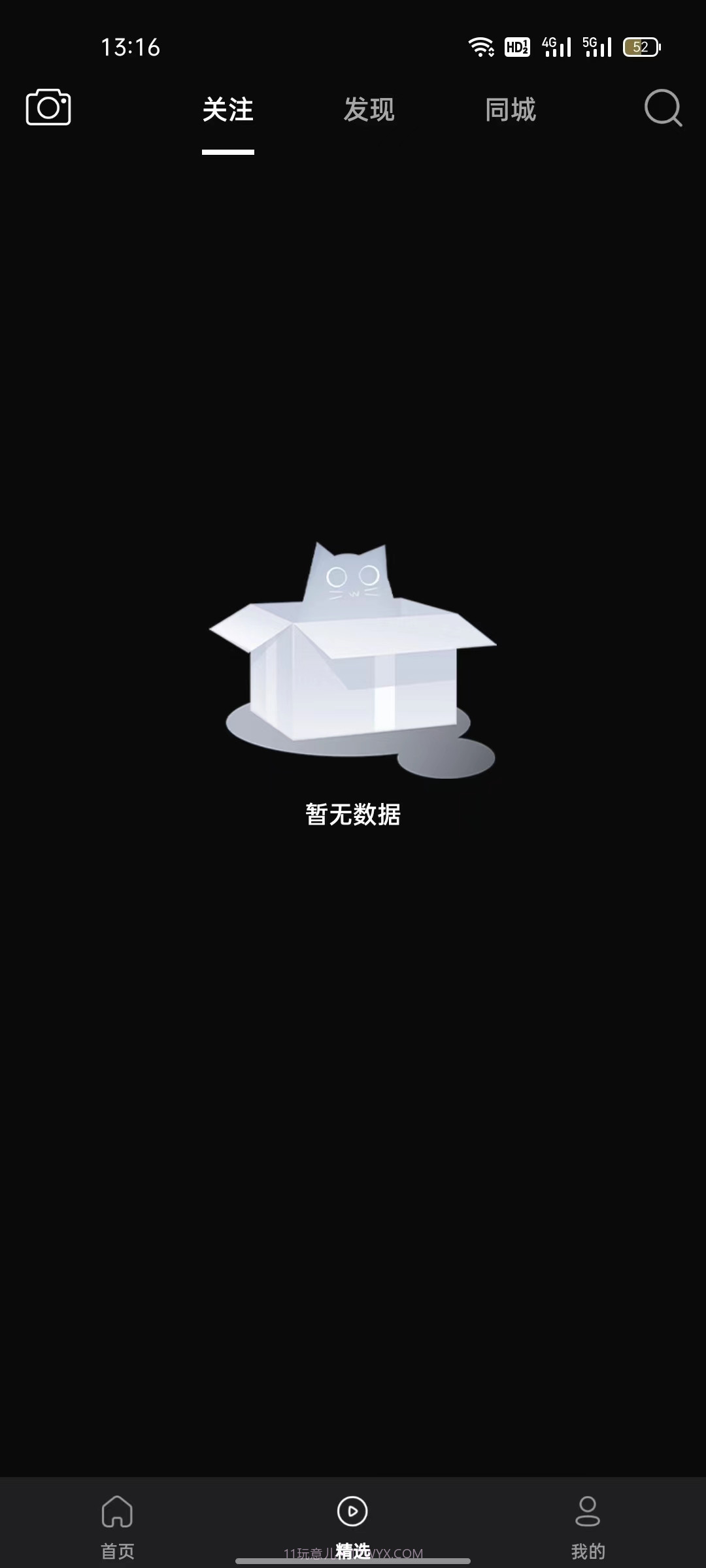Screen dimensions: 706x1568
Task: Click the battery indicator showing 52
Action: [641, 46]
